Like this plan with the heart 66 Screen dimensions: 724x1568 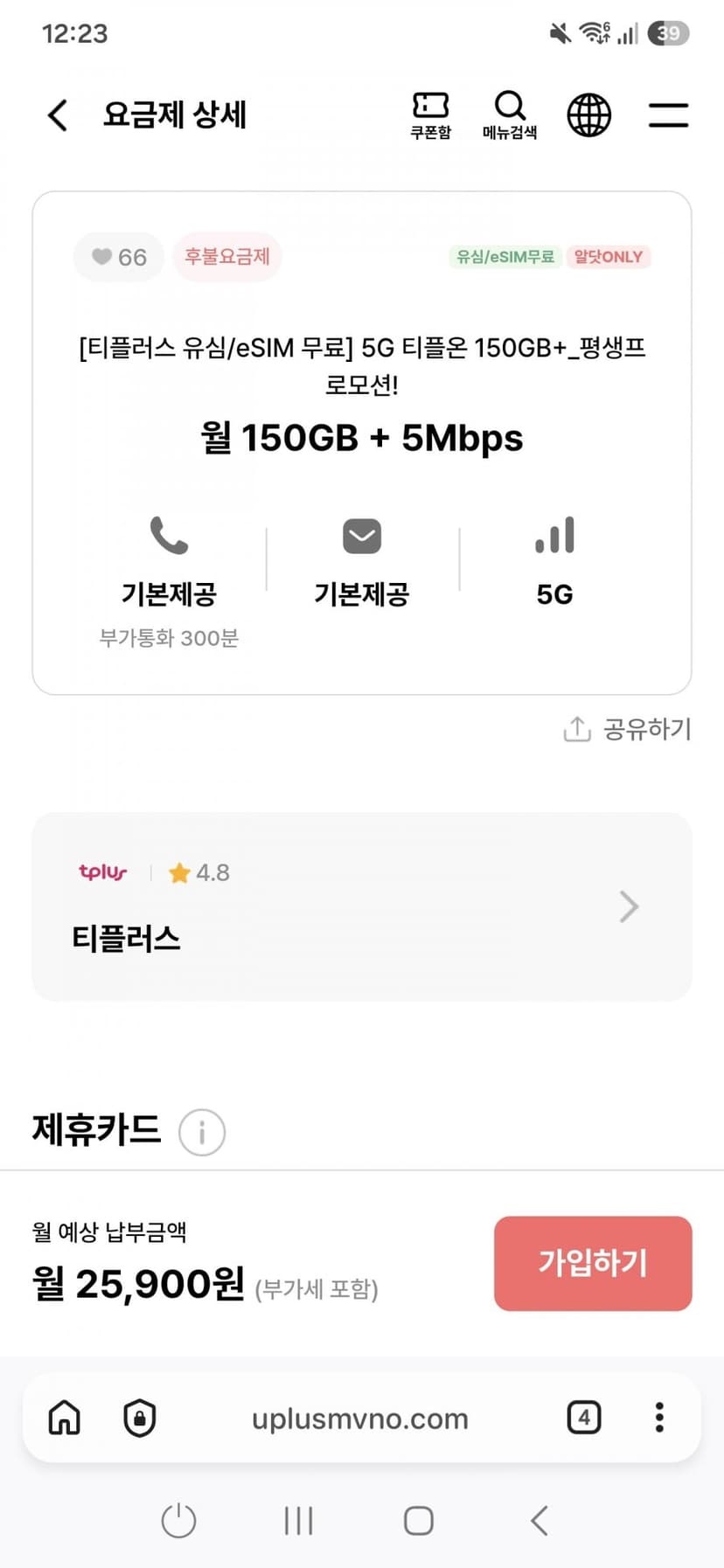coord(119,257)
